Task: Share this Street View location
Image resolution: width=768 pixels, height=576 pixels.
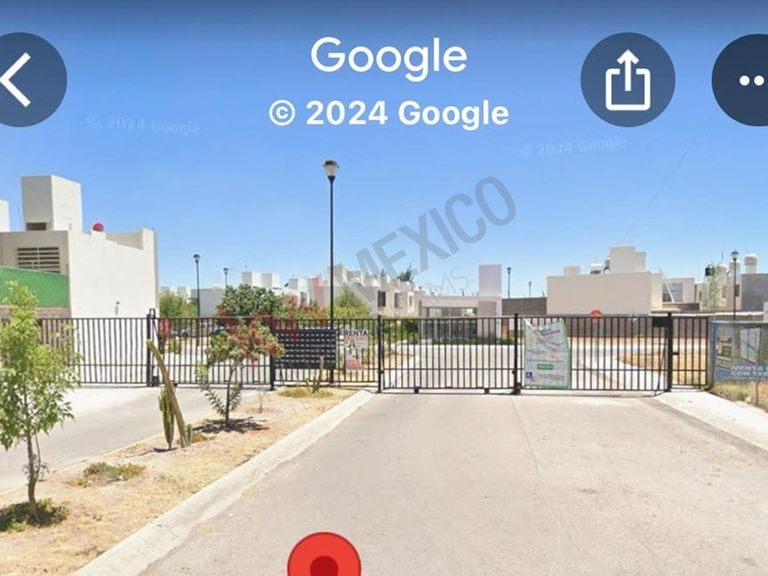Action: [x=627, y=80]
